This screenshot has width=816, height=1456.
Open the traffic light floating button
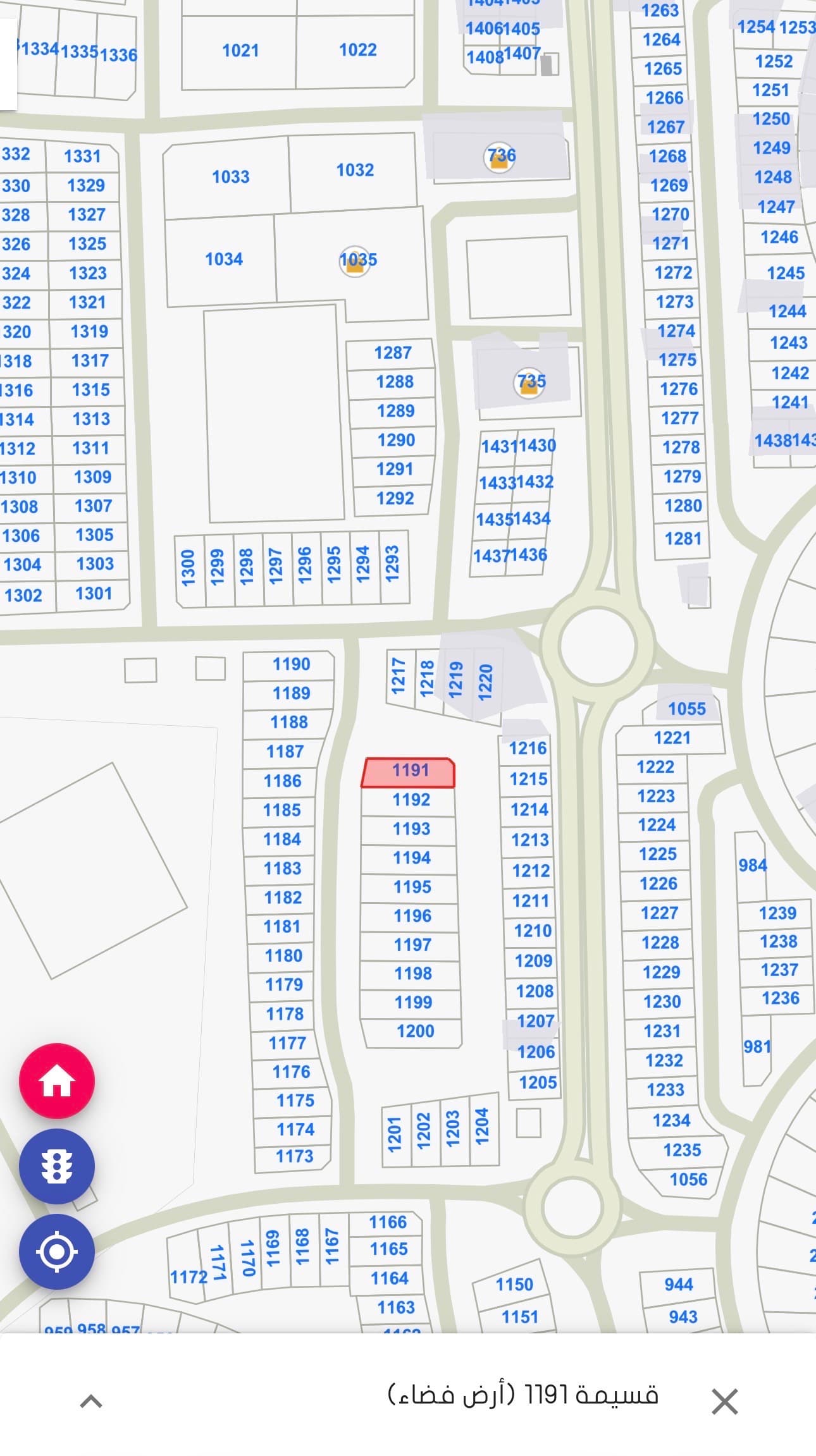point(57,1166)
